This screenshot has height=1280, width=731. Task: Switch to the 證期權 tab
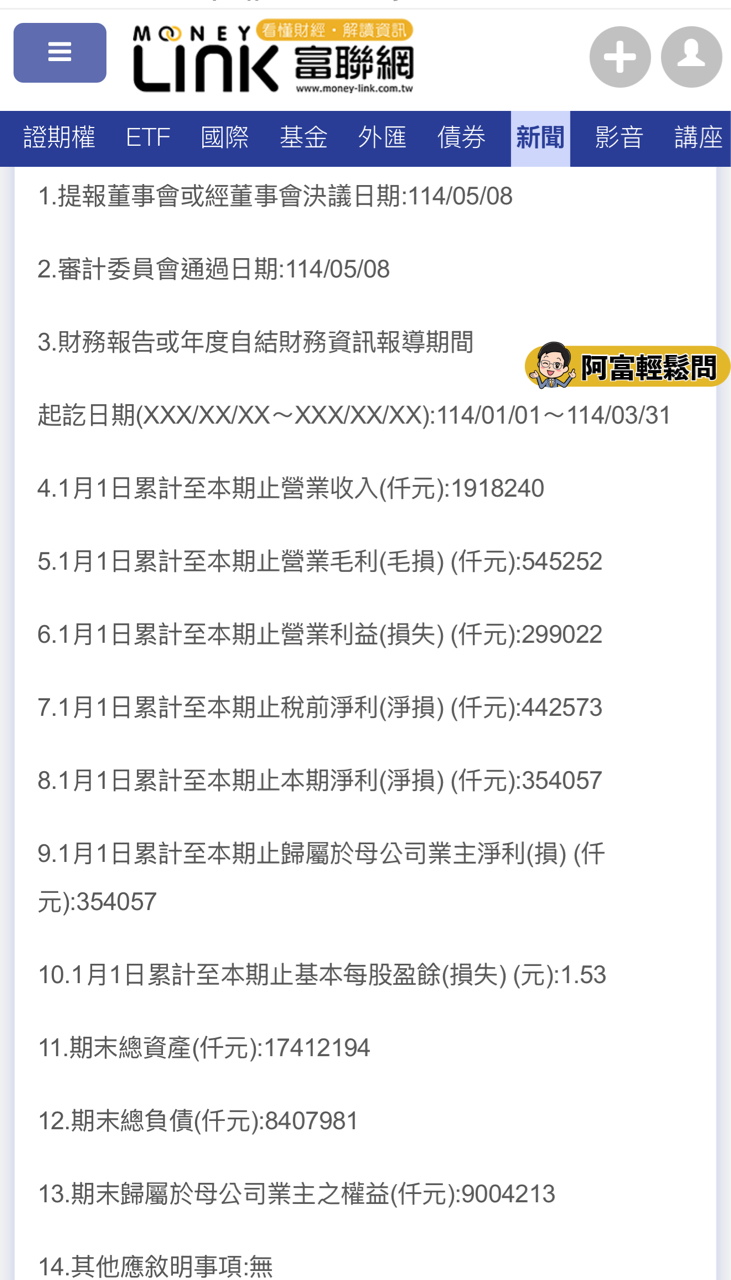[x=59, y=138]
